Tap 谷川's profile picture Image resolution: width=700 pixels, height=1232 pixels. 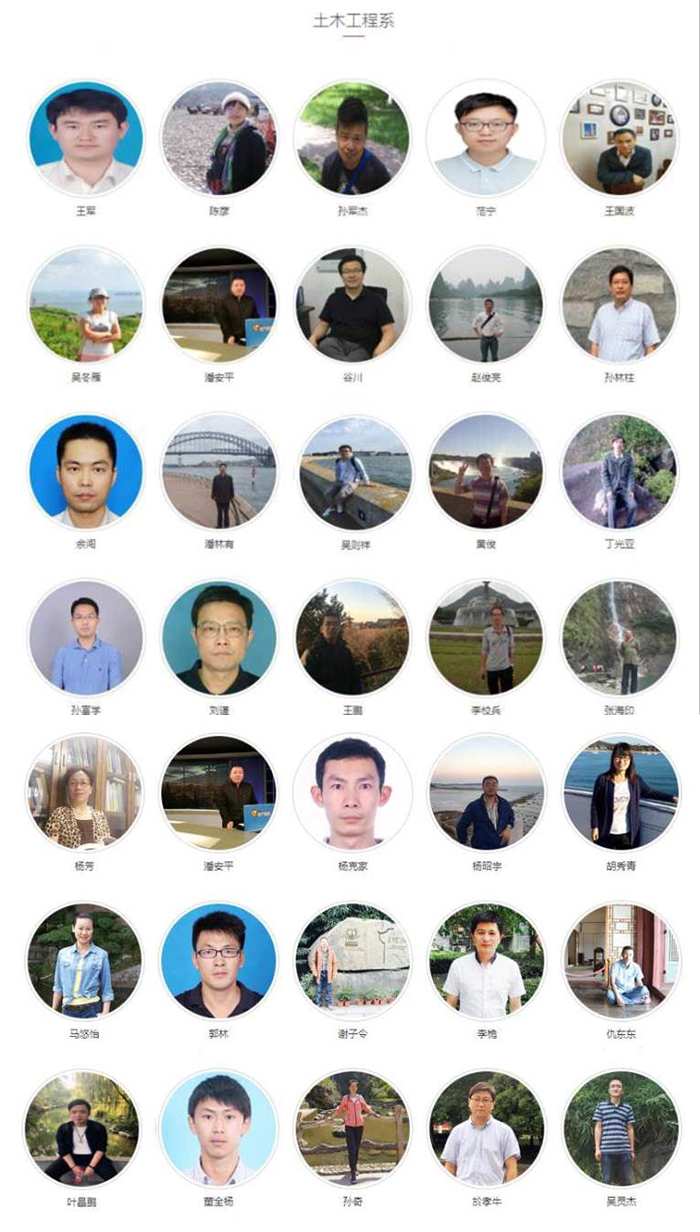point(352,304)
